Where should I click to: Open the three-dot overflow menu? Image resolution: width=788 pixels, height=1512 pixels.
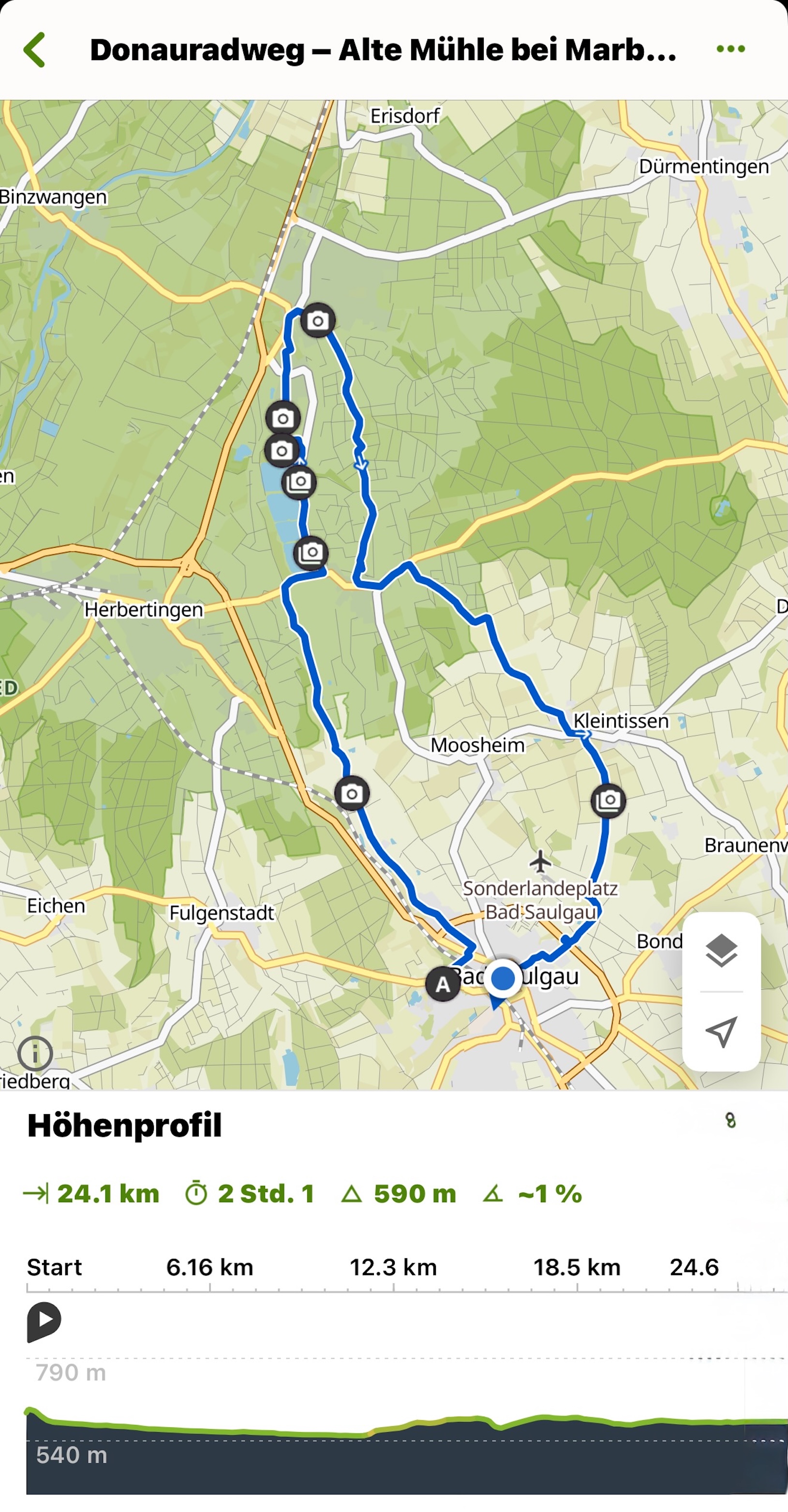[730, 49]
